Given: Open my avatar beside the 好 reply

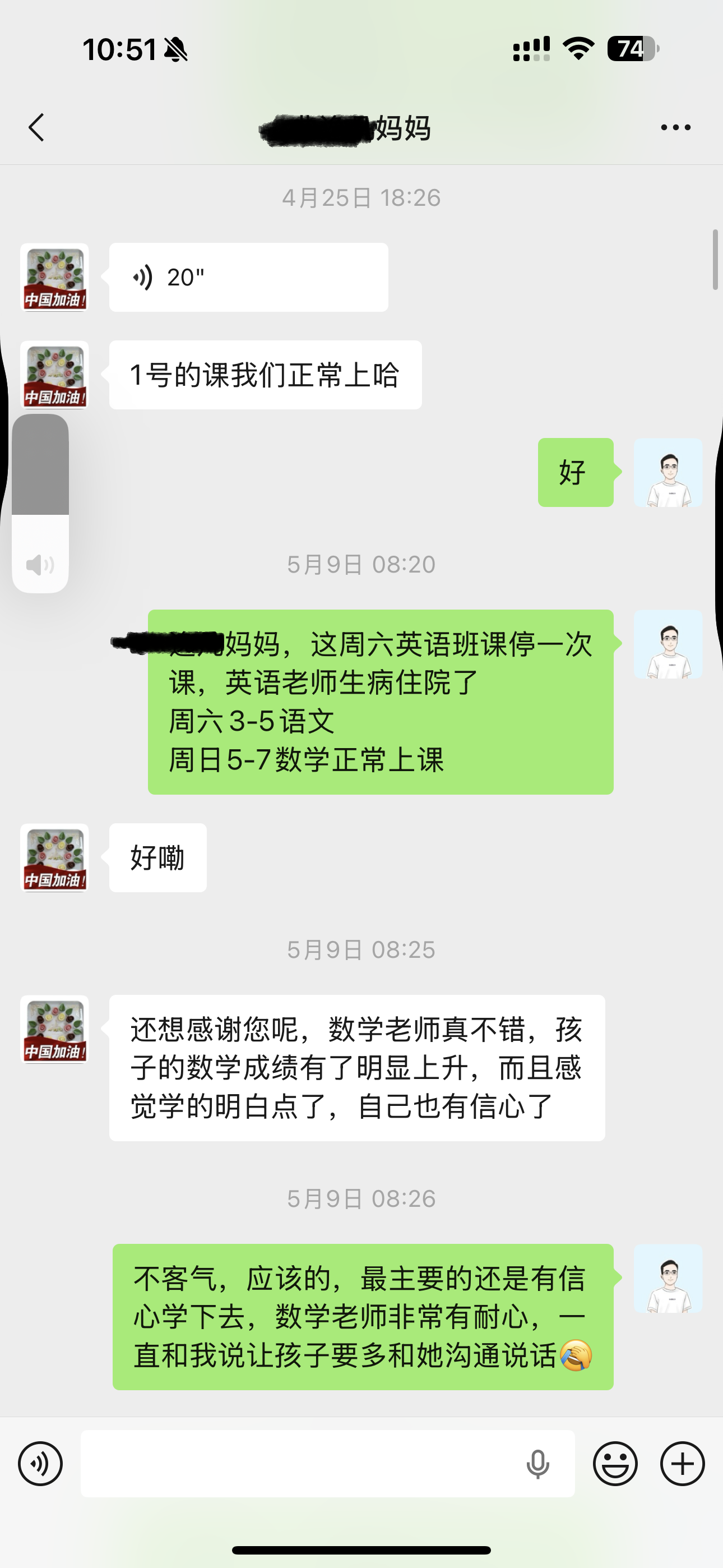Looking at the screenshot, I should (x=668, y=472).
